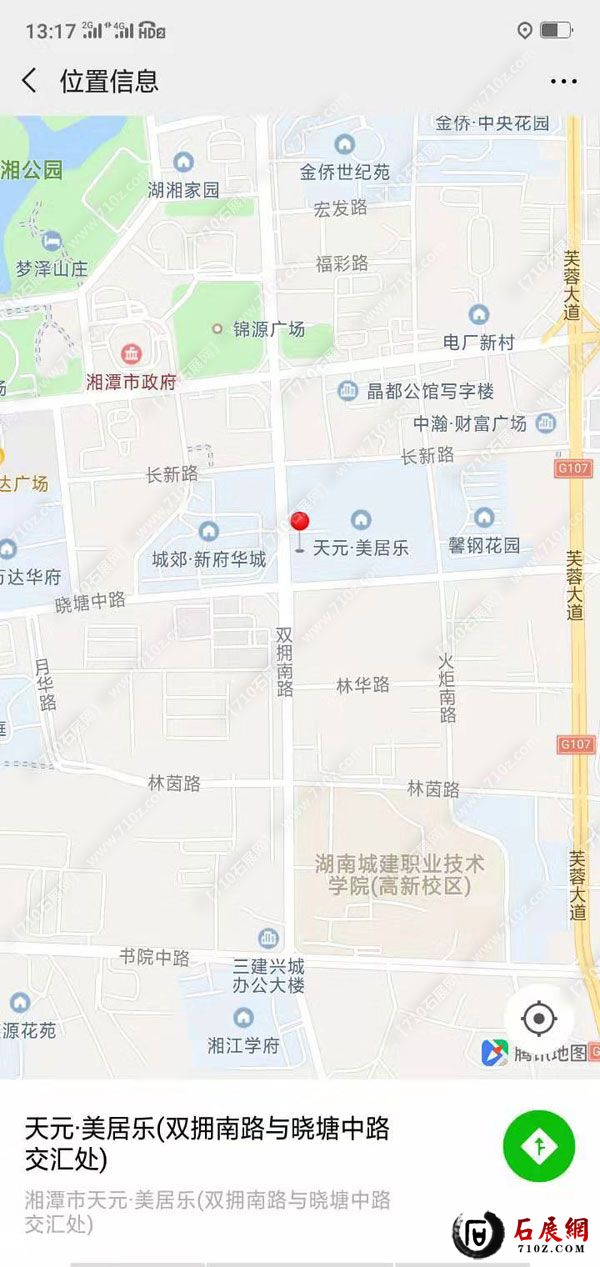Start navigation with the green button
The image size is (600, 1267).
click(x=539, y=1146)
